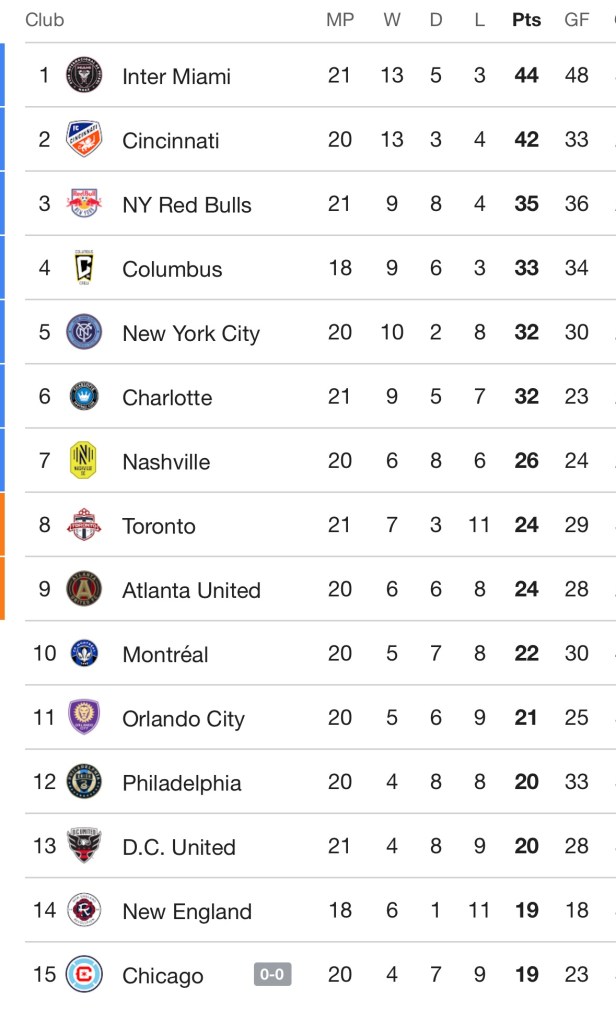Viewport: 616px width, 1023px height.
Task: Open the Columbus team row
Action: click(172, 269)
